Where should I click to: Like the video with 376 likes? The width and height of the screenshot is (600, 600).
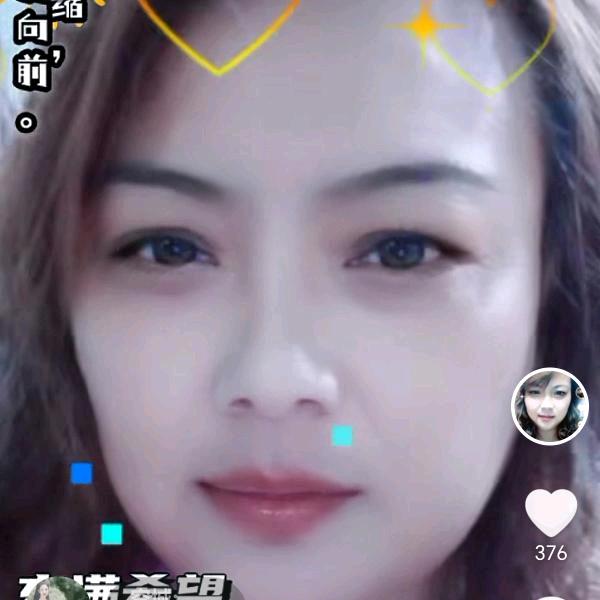pos(551,512)
